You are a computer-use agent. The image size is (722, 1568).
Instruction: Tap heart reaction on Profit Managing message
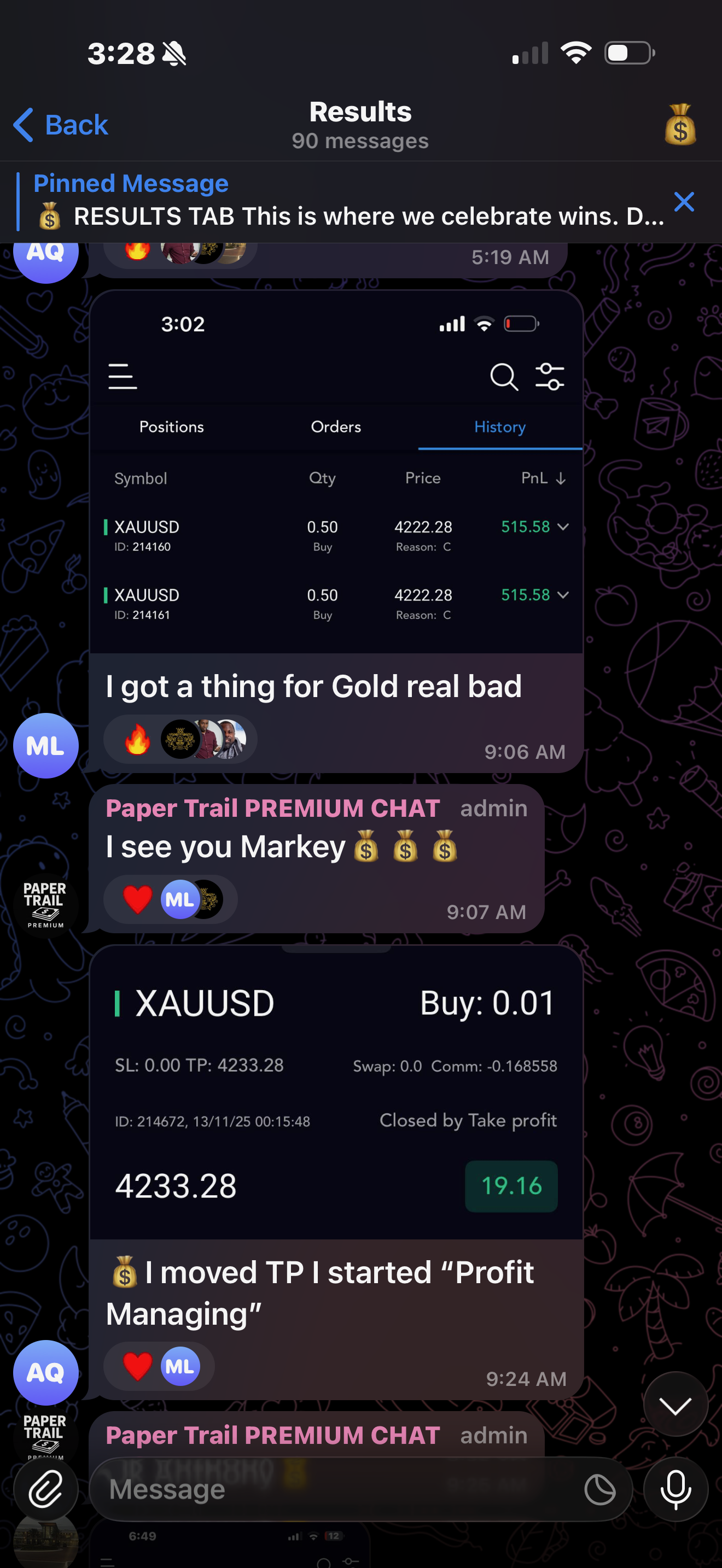pyautogui.click(x=138, y=1366)
